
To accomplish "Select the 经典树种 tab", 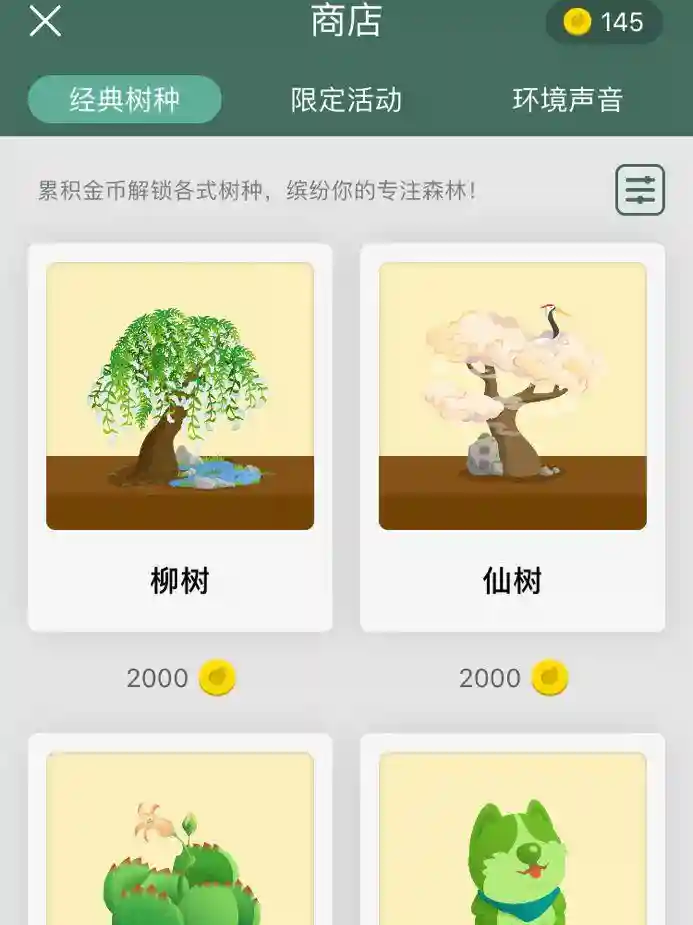I will click(x=125, y=100).
